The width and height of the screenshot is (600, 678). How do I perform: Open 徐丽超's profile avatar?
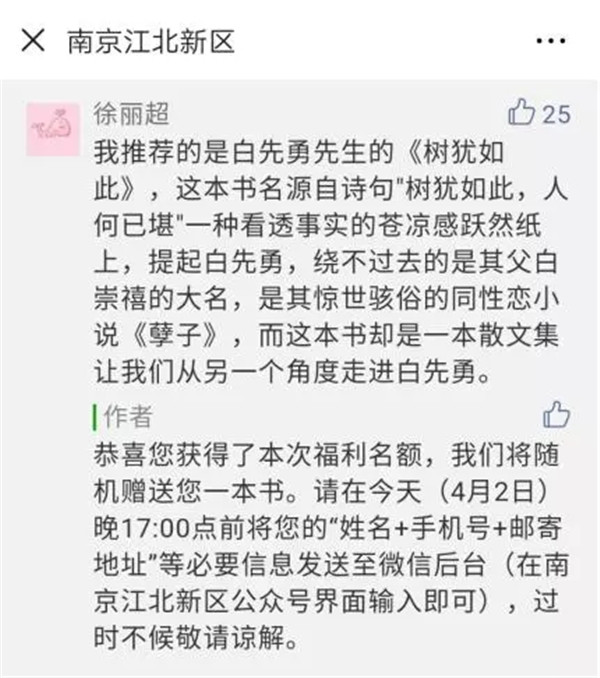coord(54,129)
